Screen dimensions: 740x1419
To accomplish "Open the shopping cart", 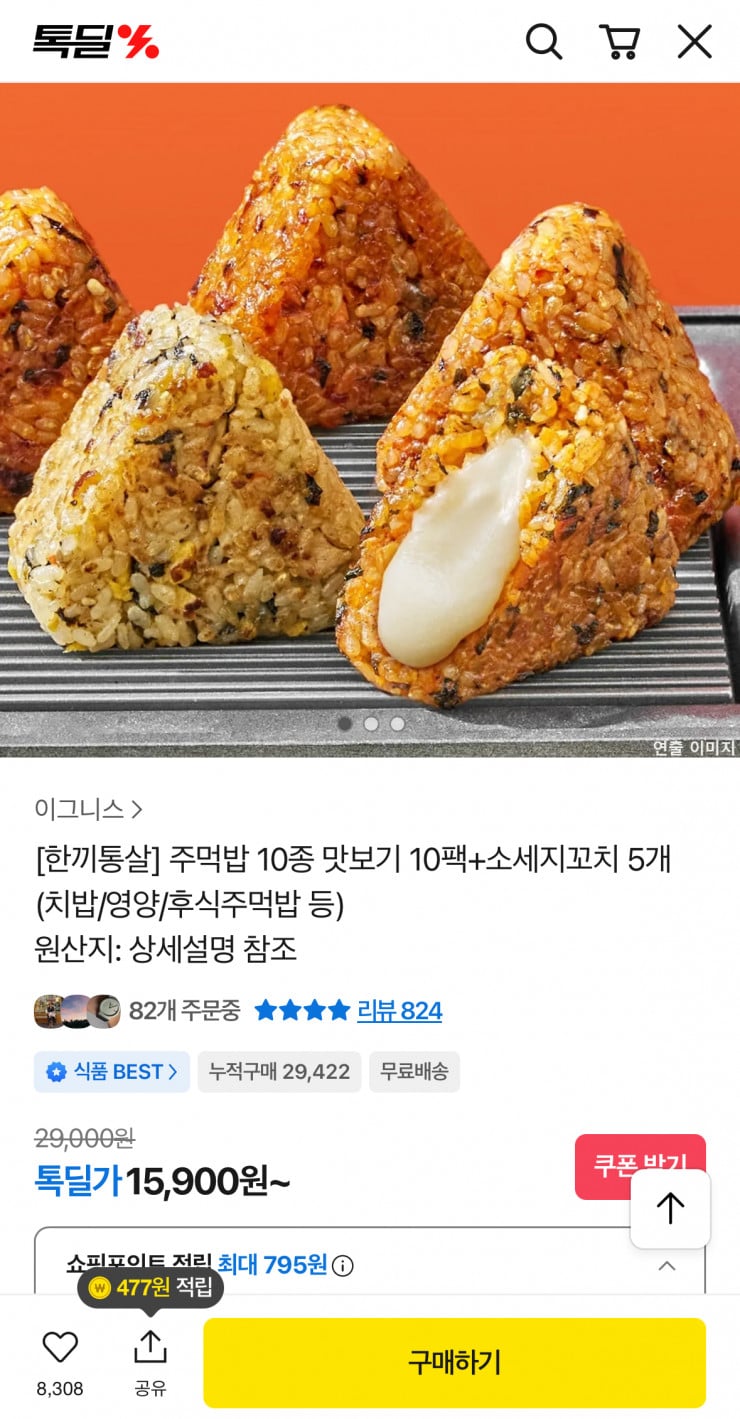I will click(620, 42).
